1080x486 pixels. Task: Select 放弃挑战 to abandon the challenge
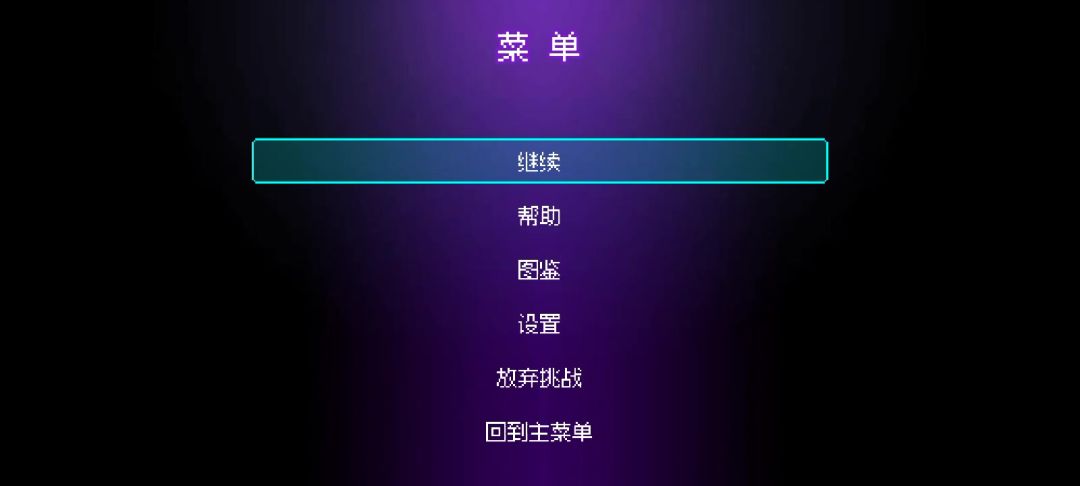pyautogui.click(x=539, y=378)
